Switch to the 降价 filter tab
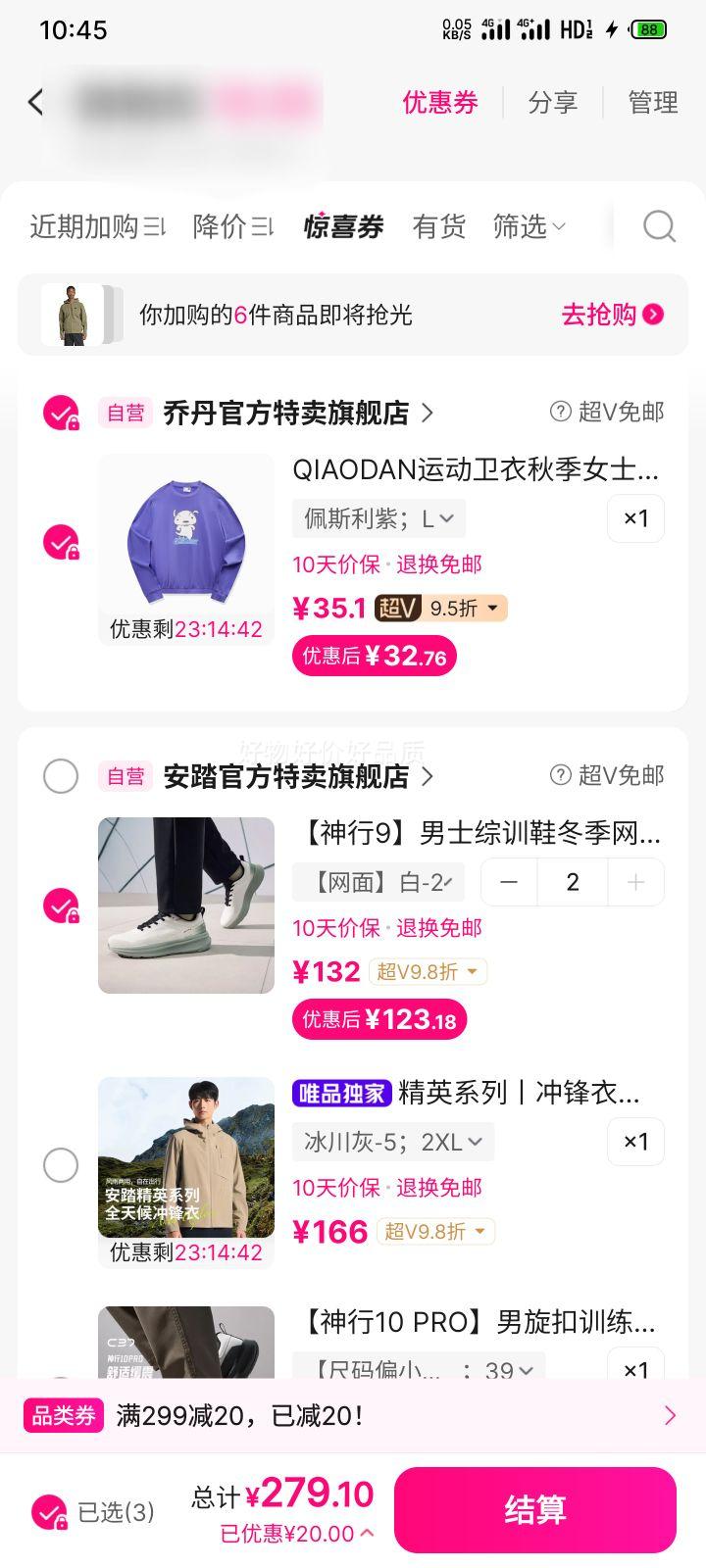This screenshot has width=706, height=1568. [x=232, y=226]
